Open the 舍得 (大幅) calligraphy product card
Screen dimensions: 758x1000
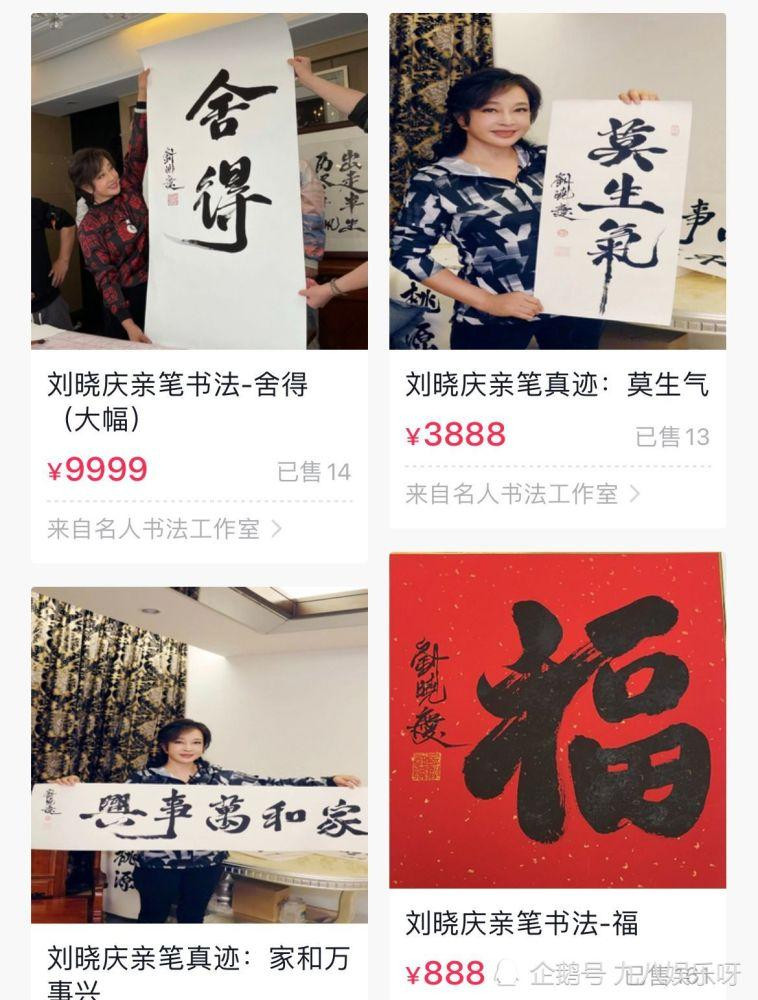pyautogui.click(x=199, y=180)
